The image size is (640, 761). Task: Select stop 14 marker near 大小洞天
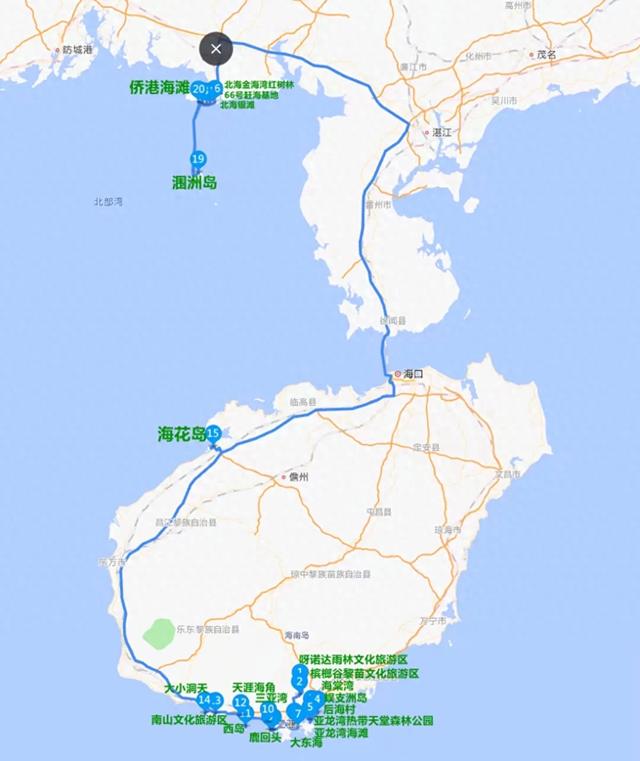pos(204,699)
